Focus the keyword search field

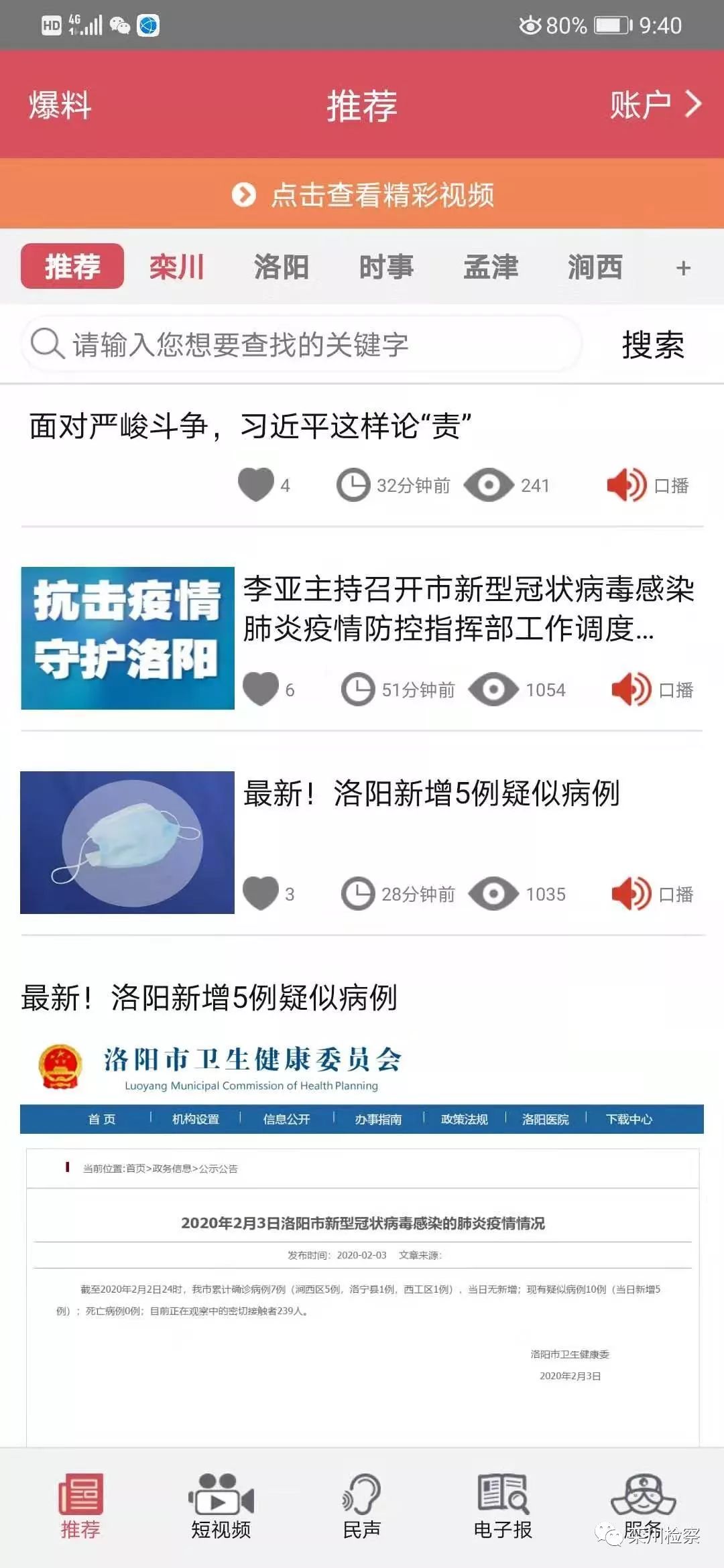pos(302,344)
